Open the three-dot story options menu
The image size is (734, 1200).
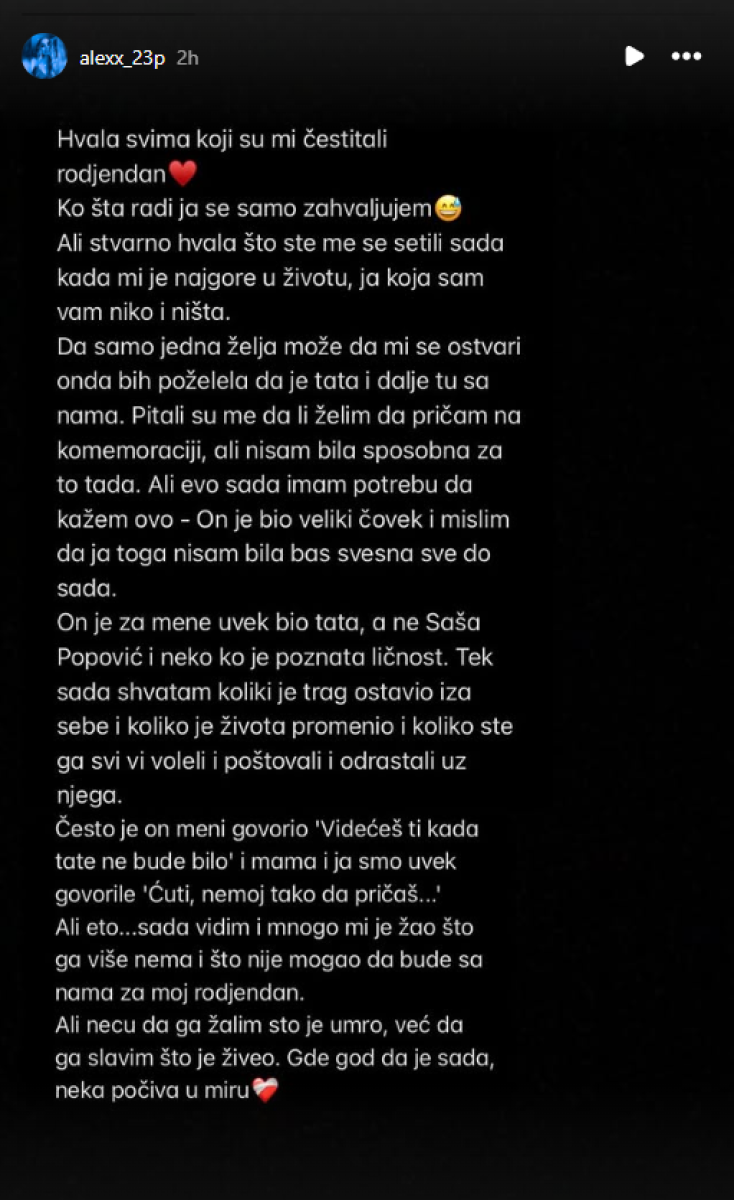click(686, 57)
